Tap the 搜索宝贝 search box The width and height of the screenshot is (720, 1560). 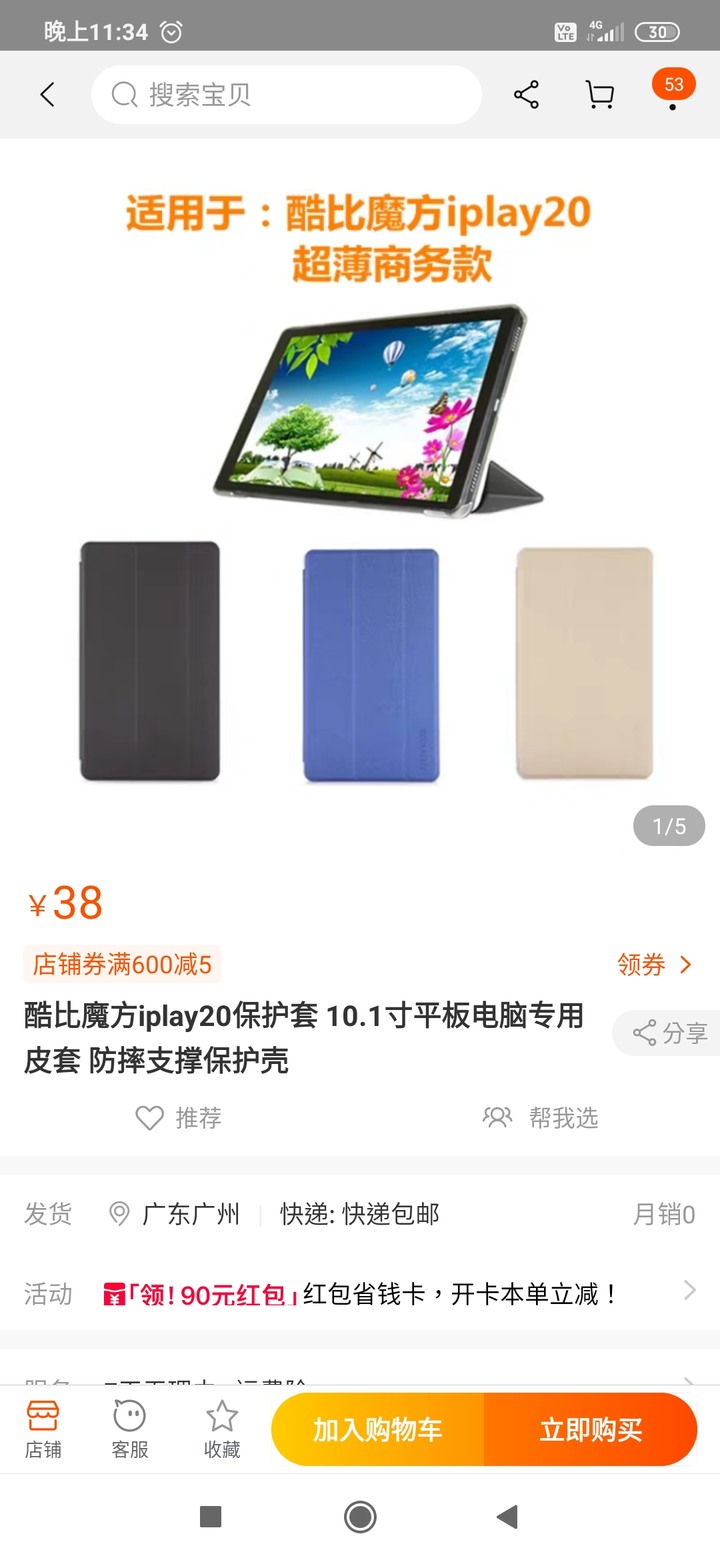[x=286, y=95]
